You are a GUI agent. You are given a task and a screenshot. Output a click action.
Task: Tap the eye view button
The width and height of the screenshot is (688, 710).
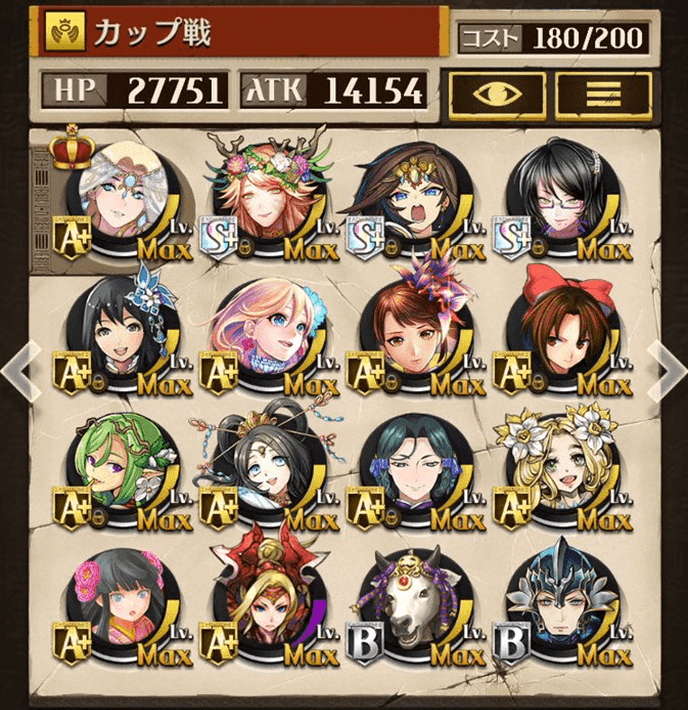point(497,94)
